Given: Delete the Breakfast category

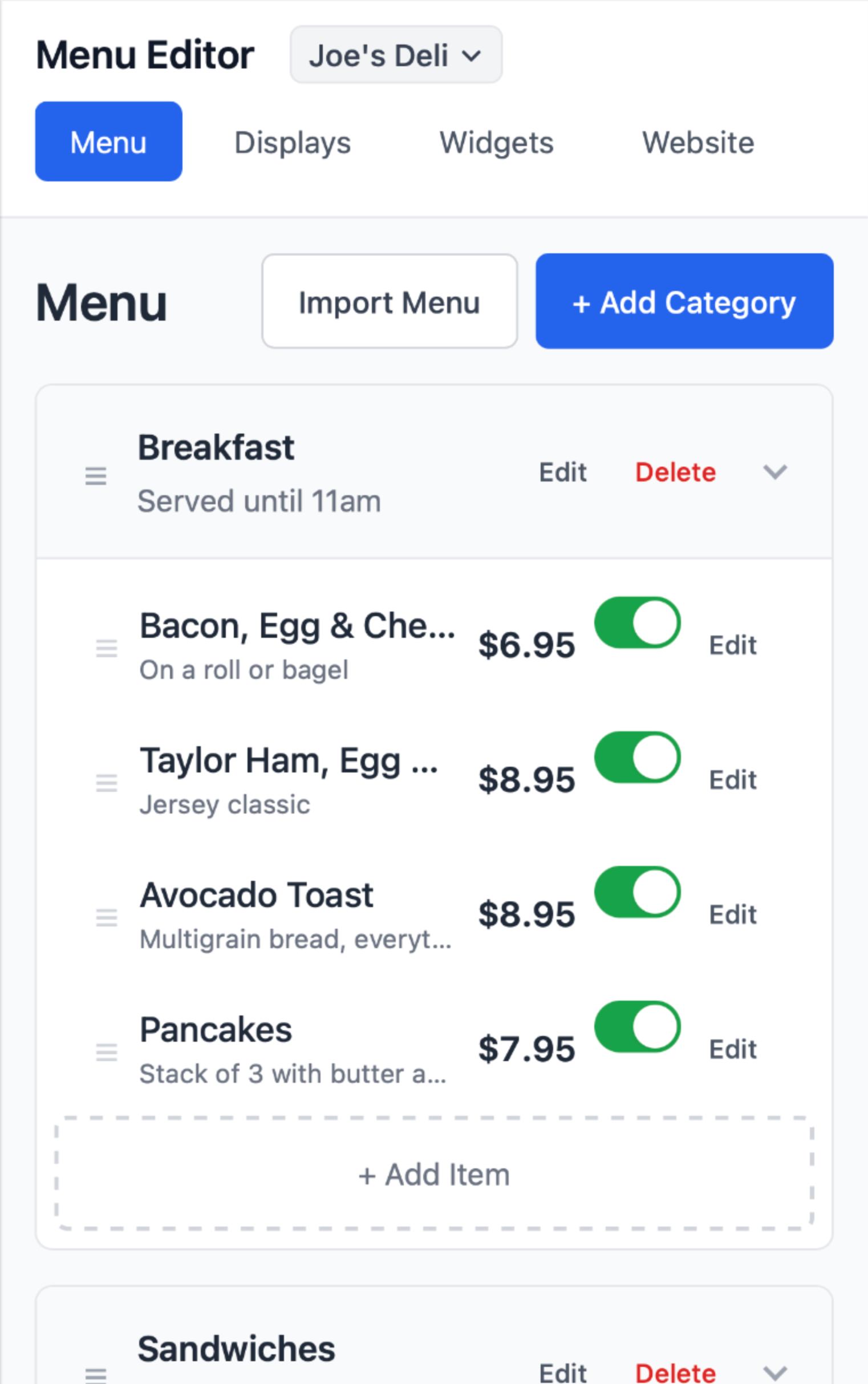Looking at the screenshot, I should pos(675,472).
